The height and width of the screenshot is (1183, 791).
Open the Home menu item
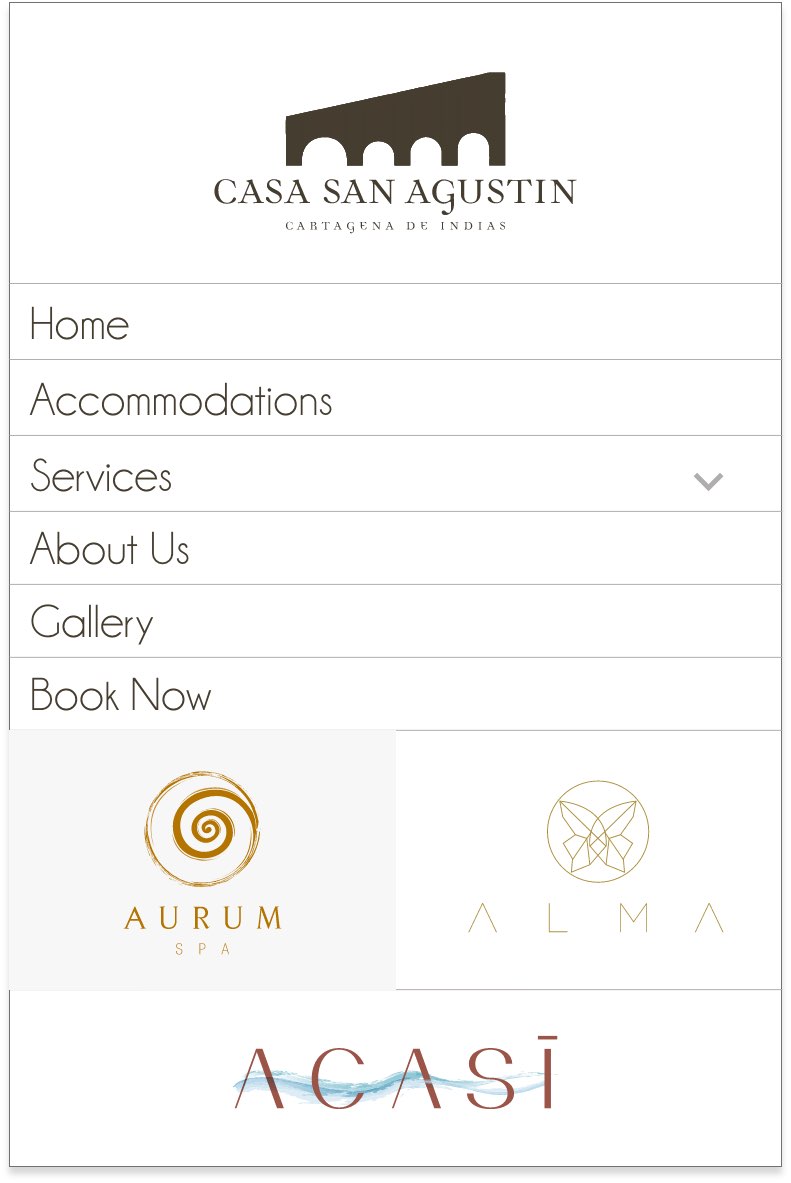pos(80,324)
